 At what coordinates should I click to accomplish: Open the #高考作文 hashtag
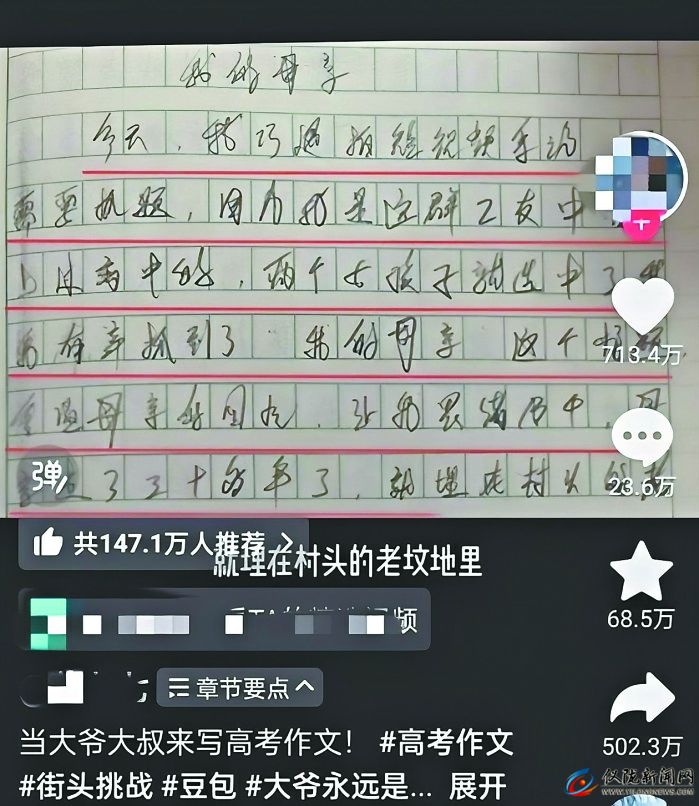(446, 742)
